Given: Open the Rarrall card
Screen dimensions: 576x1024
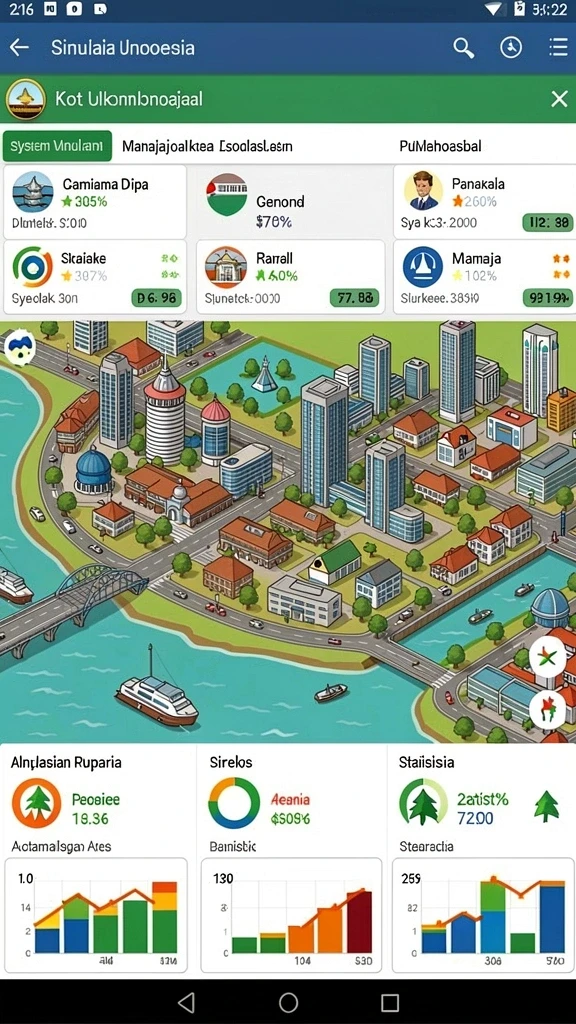Looking at the screenshot, I should click(x=290, y=277).
